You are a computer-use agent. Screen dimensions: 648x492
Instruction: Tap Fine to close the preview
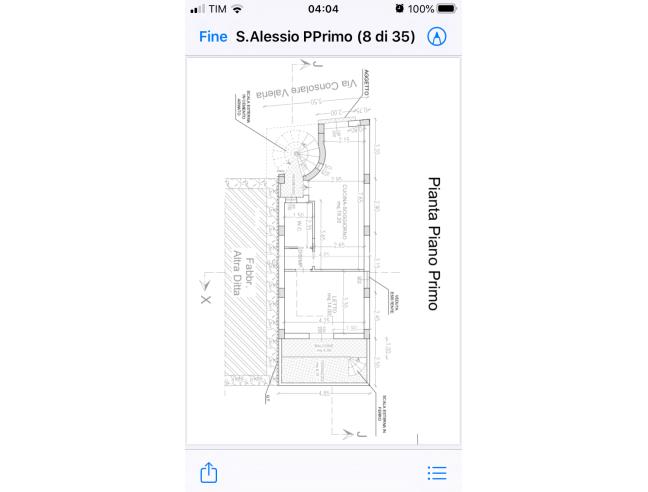tap(213, 37)
